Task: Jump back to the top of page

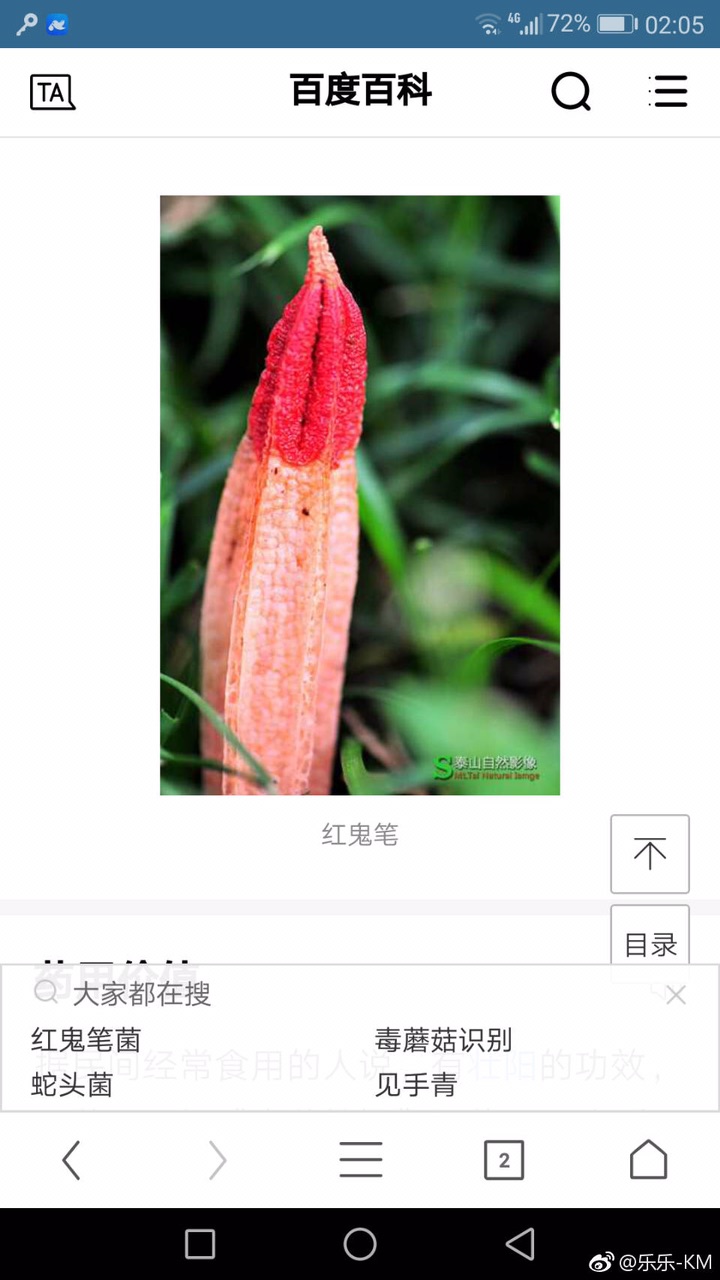Action: point(650,854)
